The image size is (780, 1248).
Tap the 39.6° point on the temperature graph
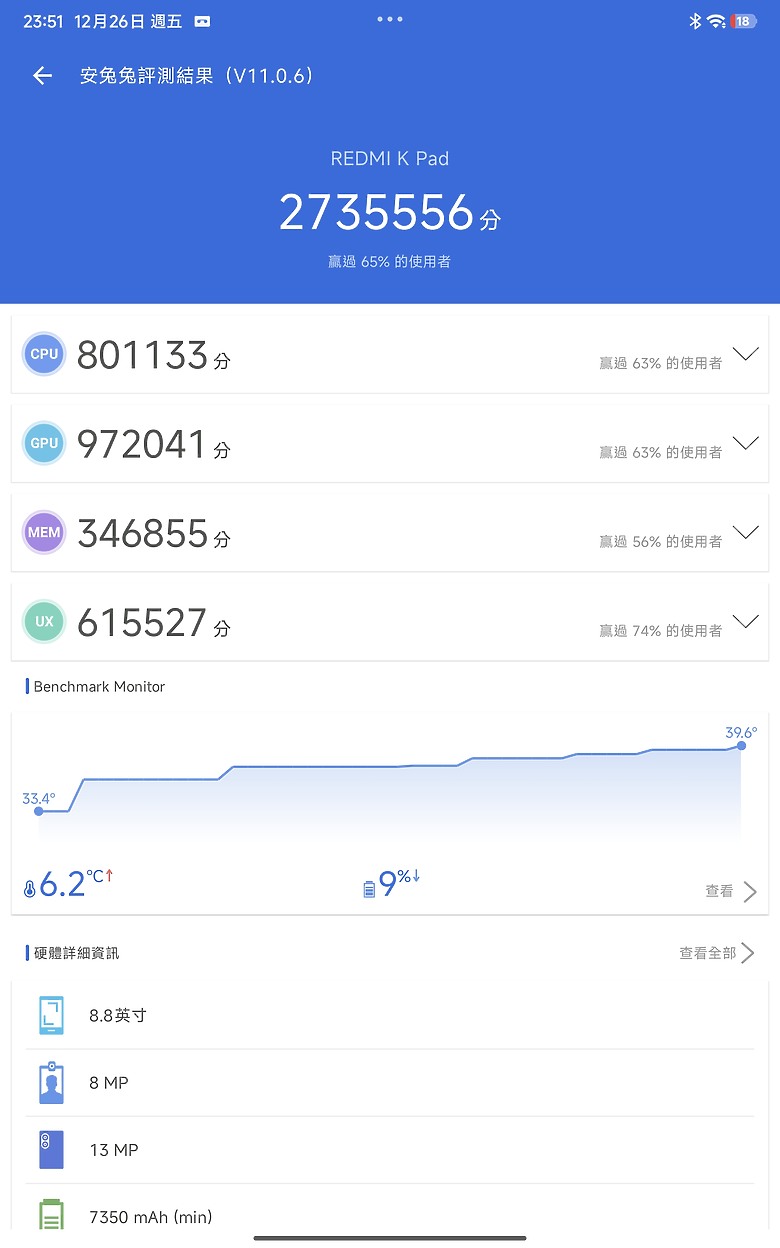[740, 746]
